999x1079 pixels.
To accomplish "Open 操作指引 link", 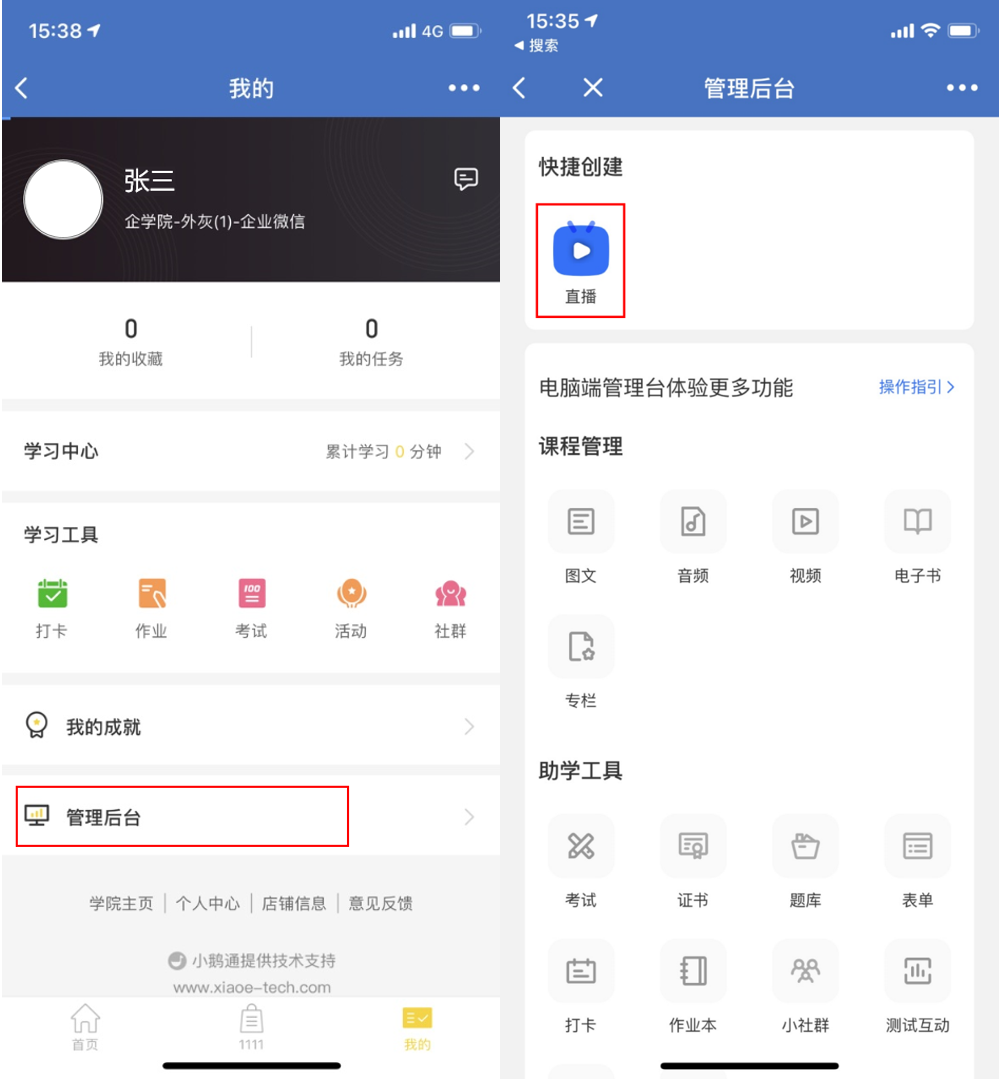I will (x=916, y=387).
